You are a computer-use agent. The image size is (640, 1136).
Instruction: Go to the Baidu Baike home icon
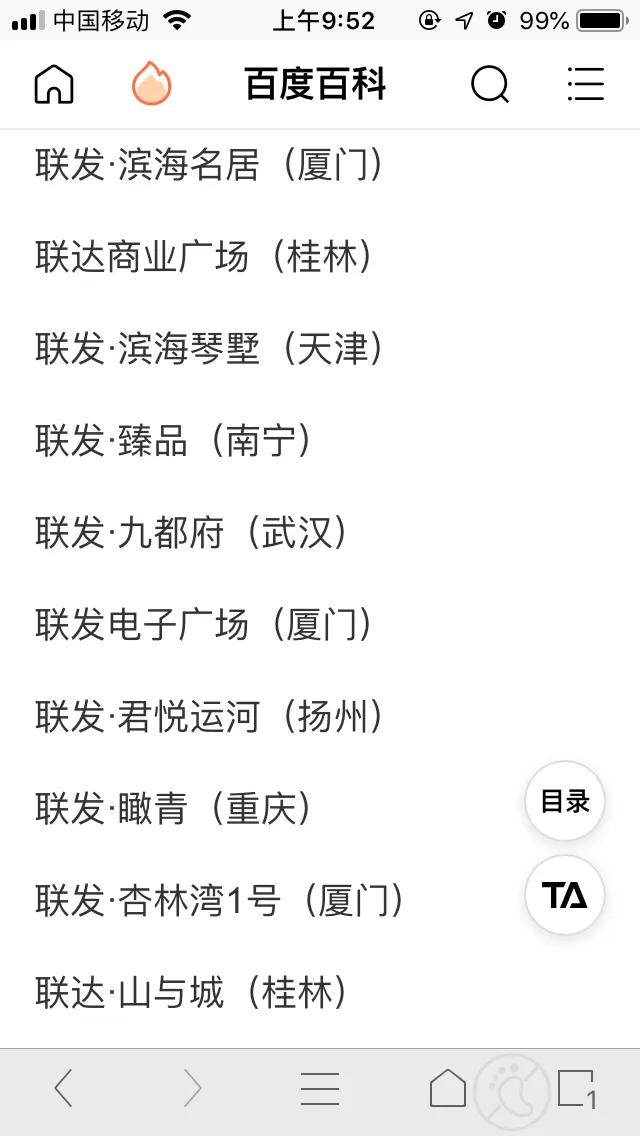click(x=54, y=84)
